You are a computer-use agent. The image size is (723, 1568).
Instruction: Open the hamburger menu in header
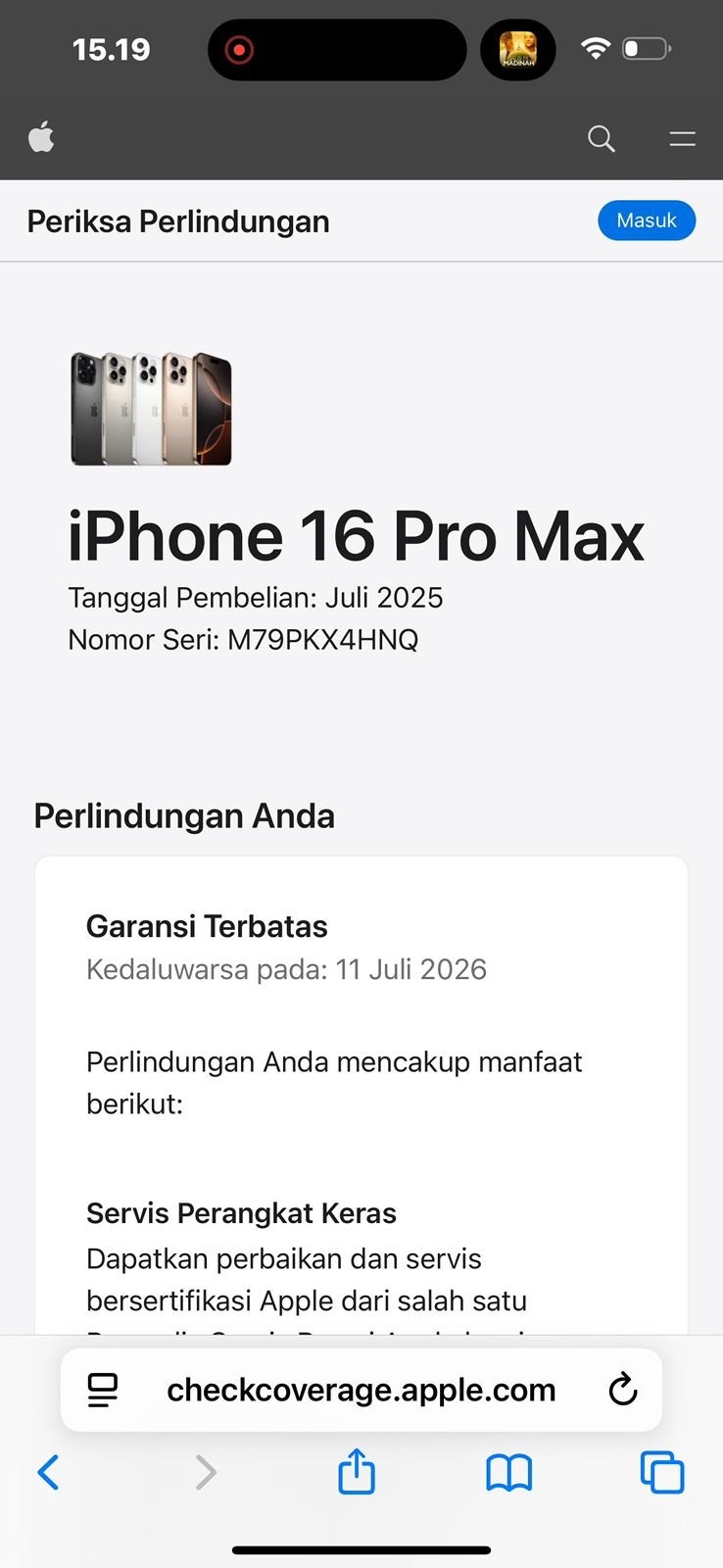(x=683, y=139)
